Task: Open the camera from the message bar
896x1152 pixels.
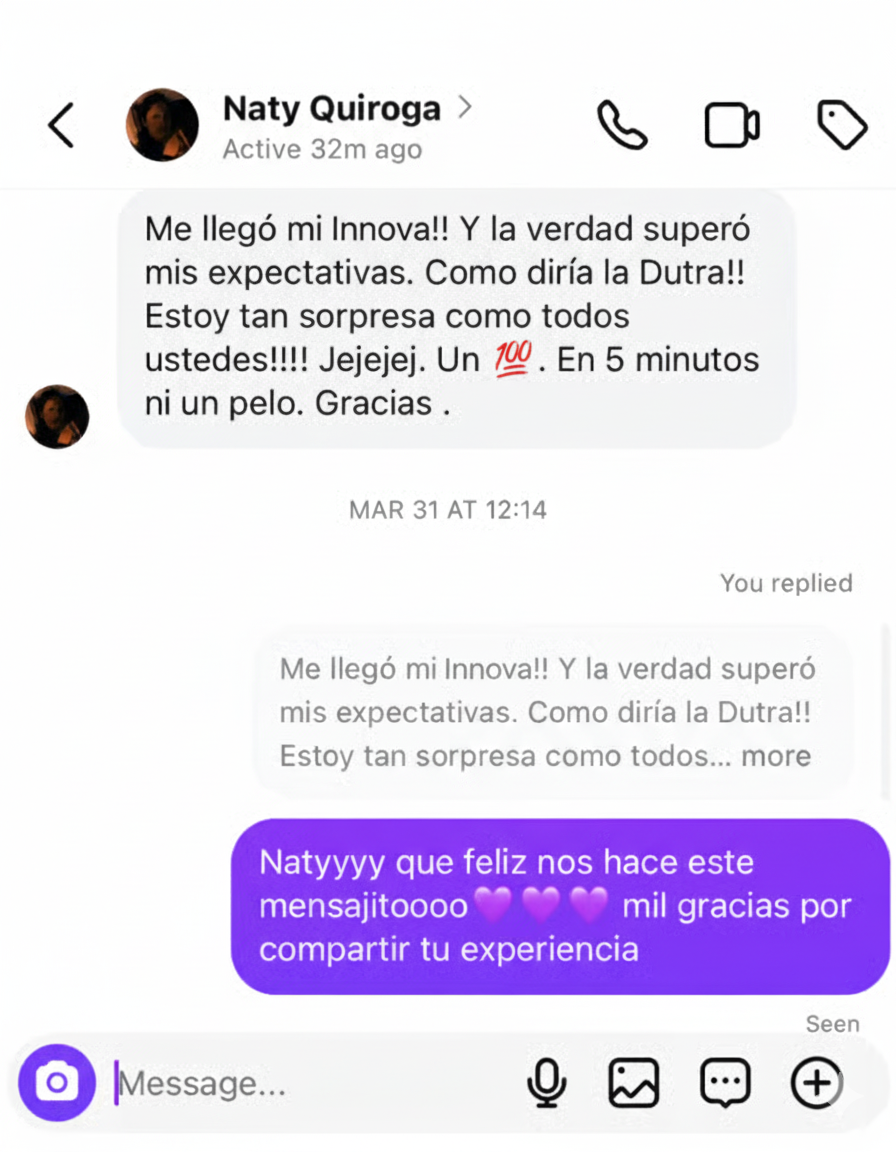Action: tap(57, 1083)
